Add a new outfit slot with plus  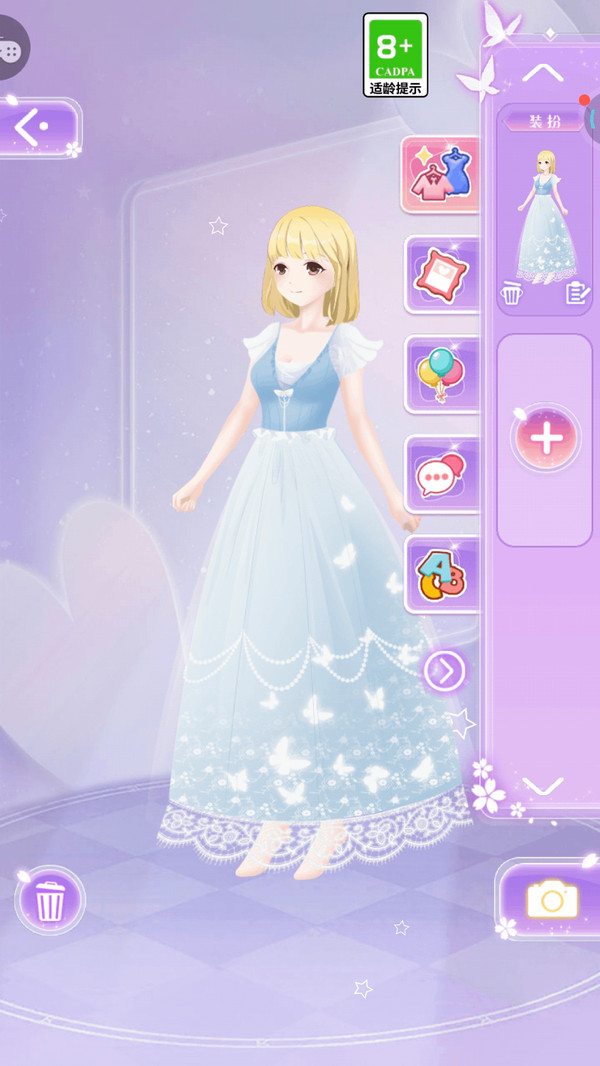pos(545,439)
